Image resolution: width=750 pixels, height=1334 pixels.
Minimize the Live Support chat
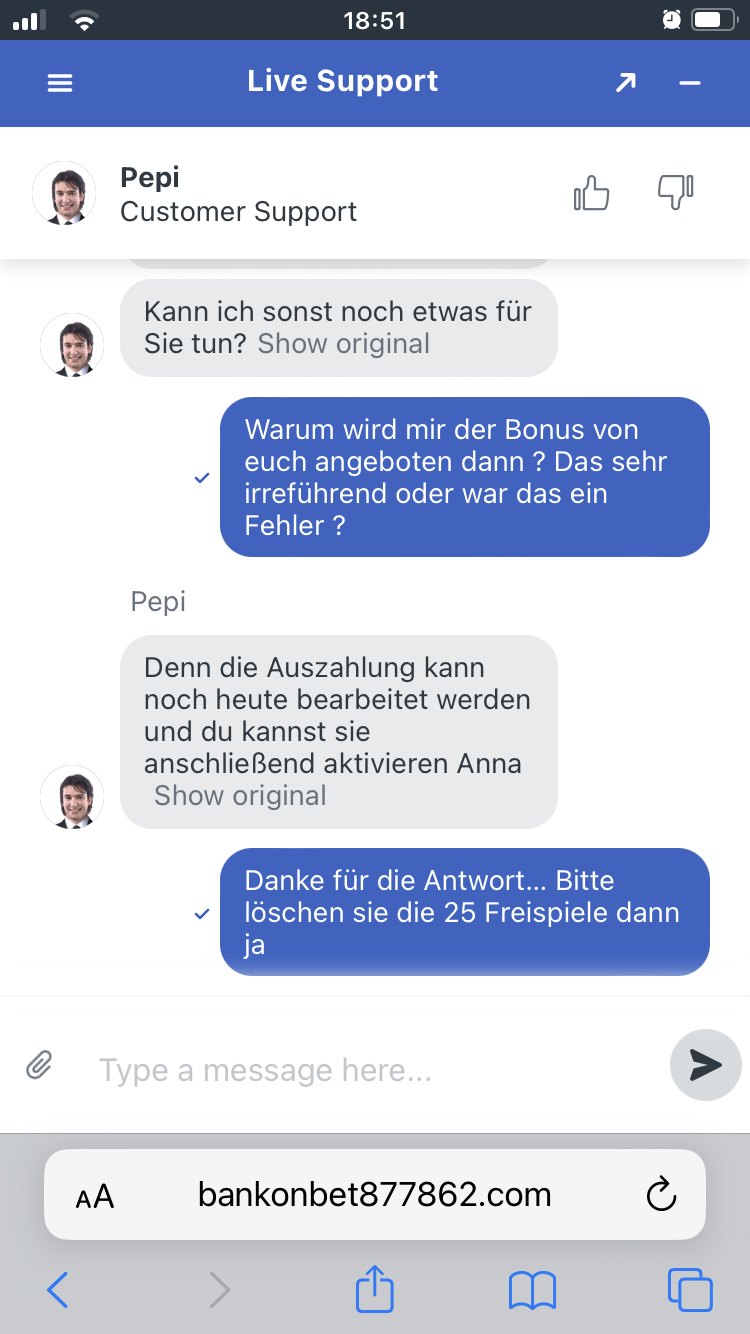(x=690, y=83)
